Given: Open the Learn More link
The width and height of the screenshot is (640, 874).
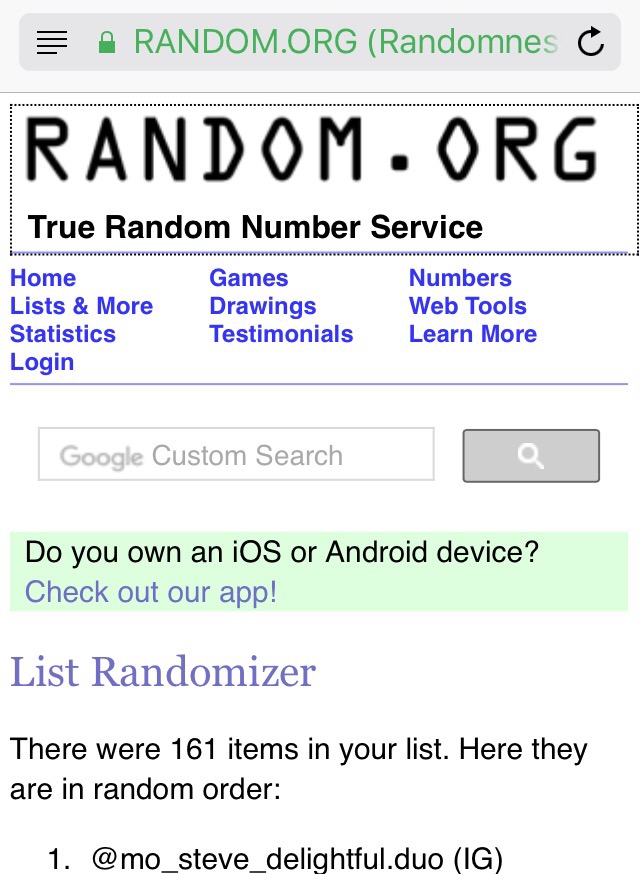Looking at the screenshot, I should click(x=472, y=334).
